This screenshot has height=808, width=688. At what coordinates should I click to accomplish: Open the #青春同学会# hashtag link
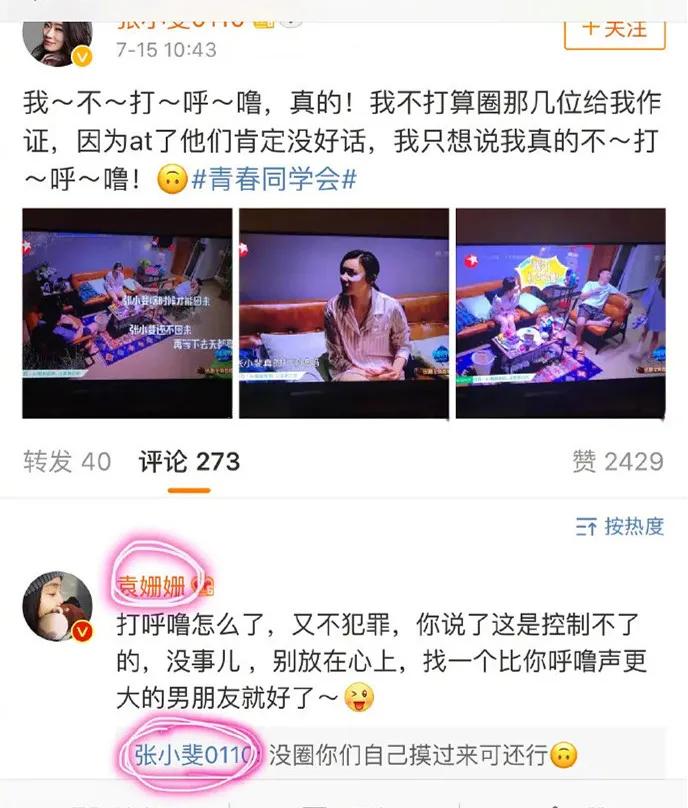[x=274, y=182]
